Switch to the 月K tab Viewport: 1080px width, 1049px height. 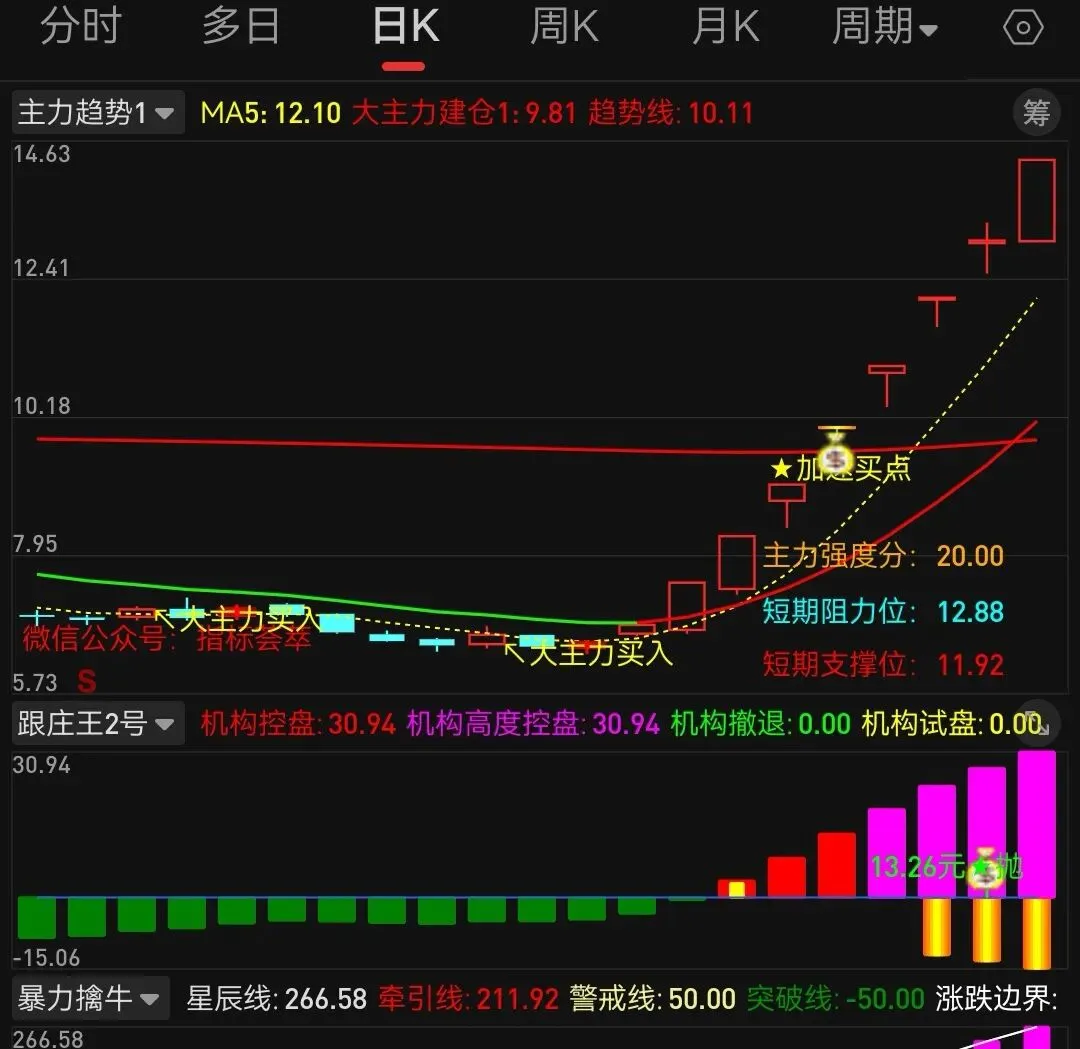[x=725, y=26]
